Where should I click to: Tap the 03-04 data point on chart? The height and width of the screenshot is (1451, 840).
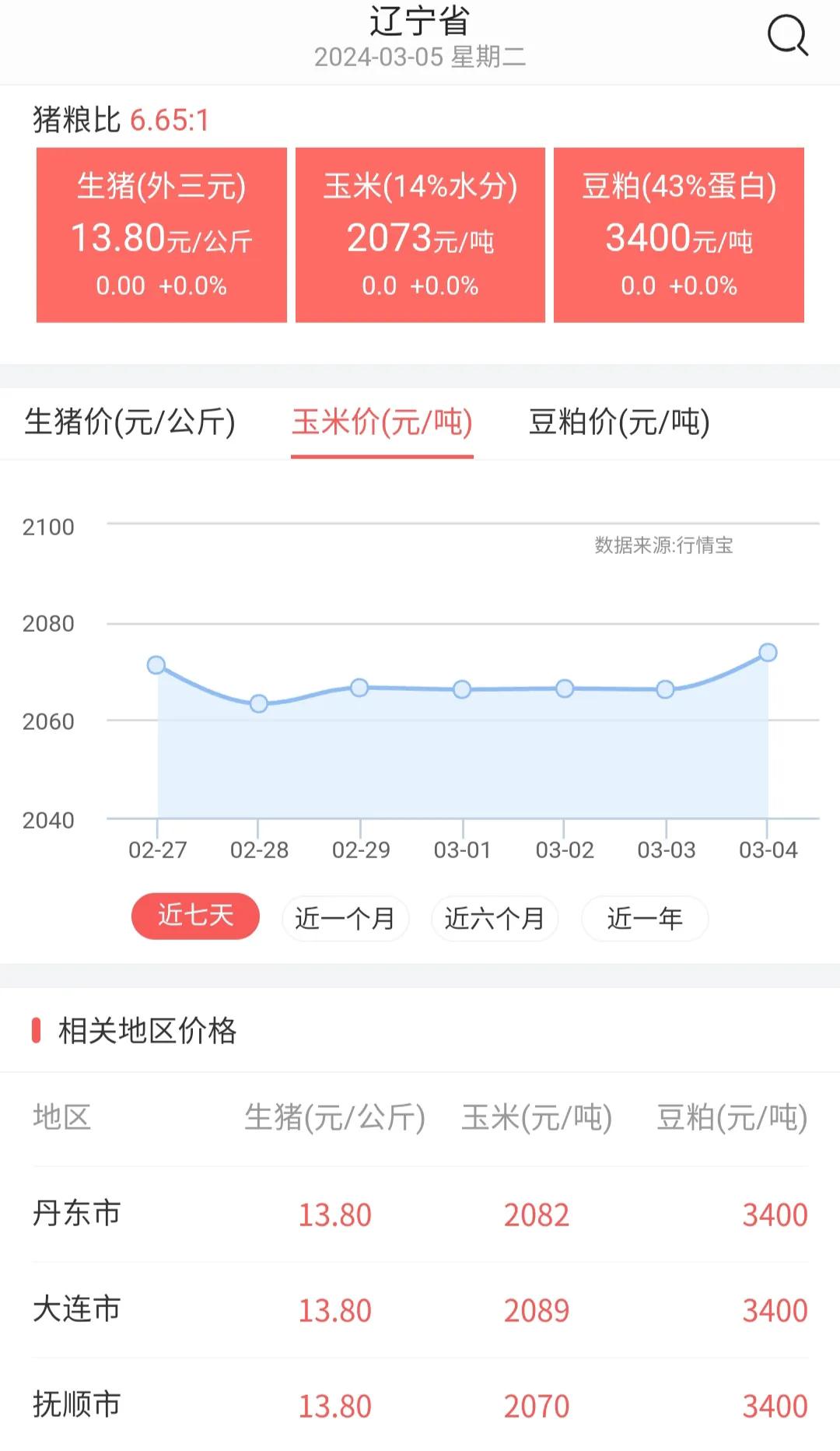click(x=768, y=653)
